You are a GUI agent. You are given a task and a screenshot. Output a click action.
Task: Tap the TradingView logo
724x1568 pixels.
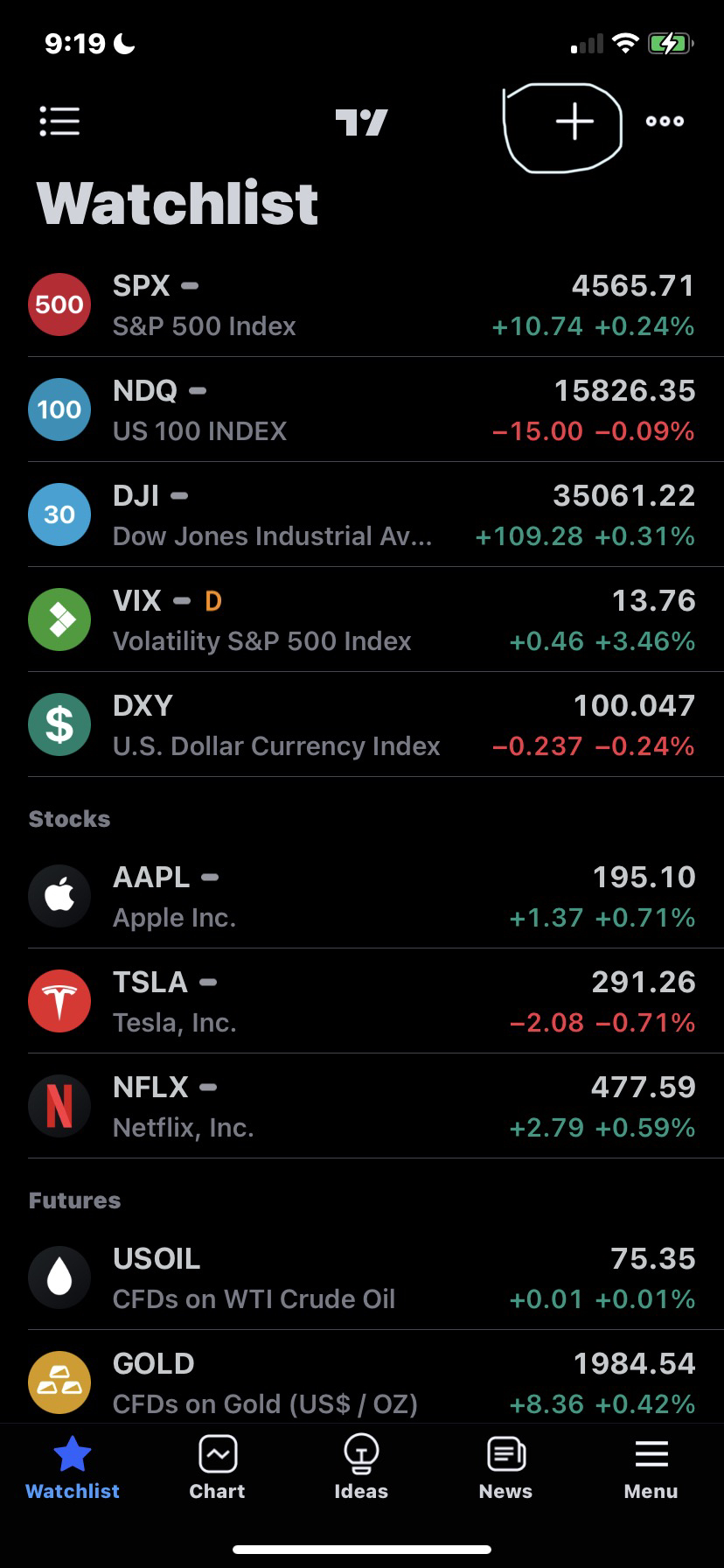[x=361, y=122]
